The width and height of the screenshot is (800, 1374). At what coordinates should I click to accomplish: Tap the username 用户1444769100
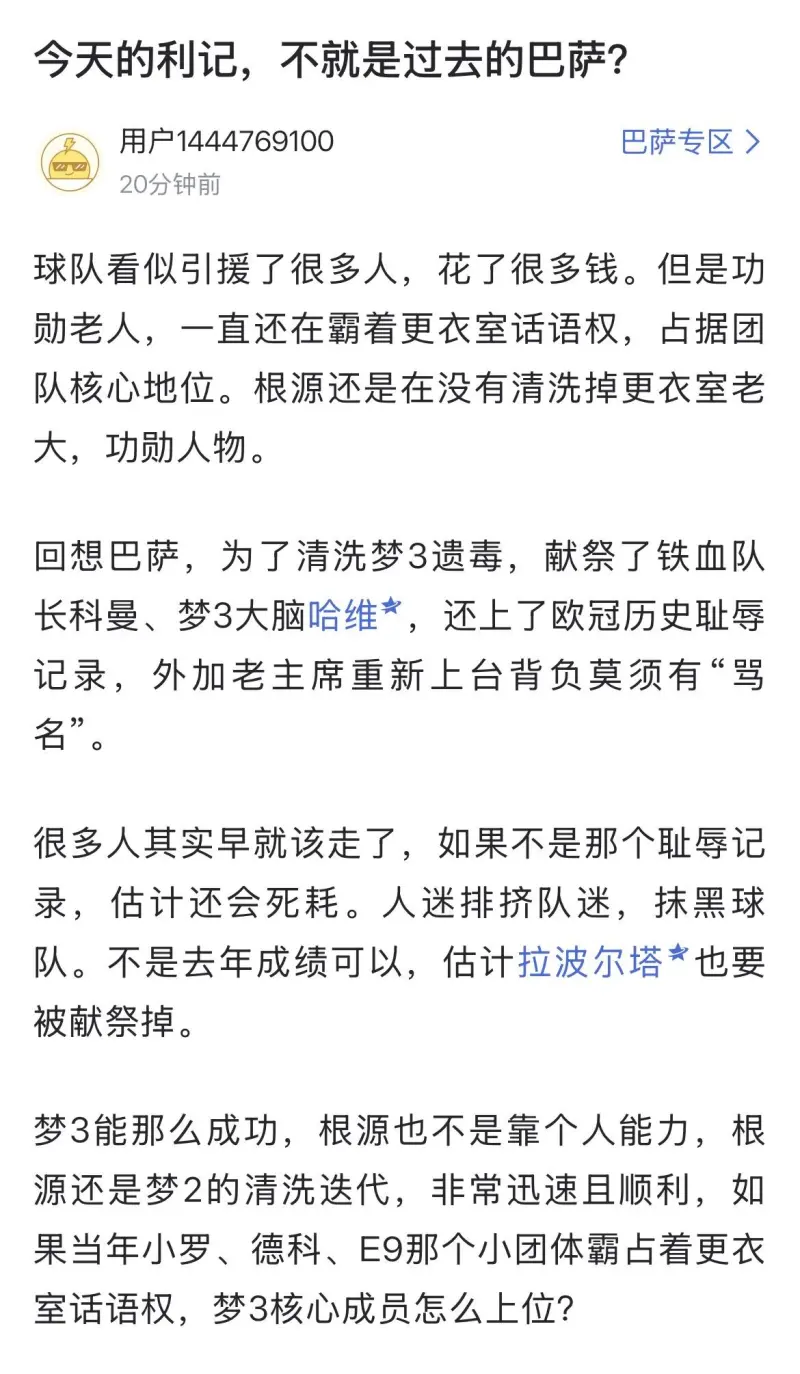[227, 142]
